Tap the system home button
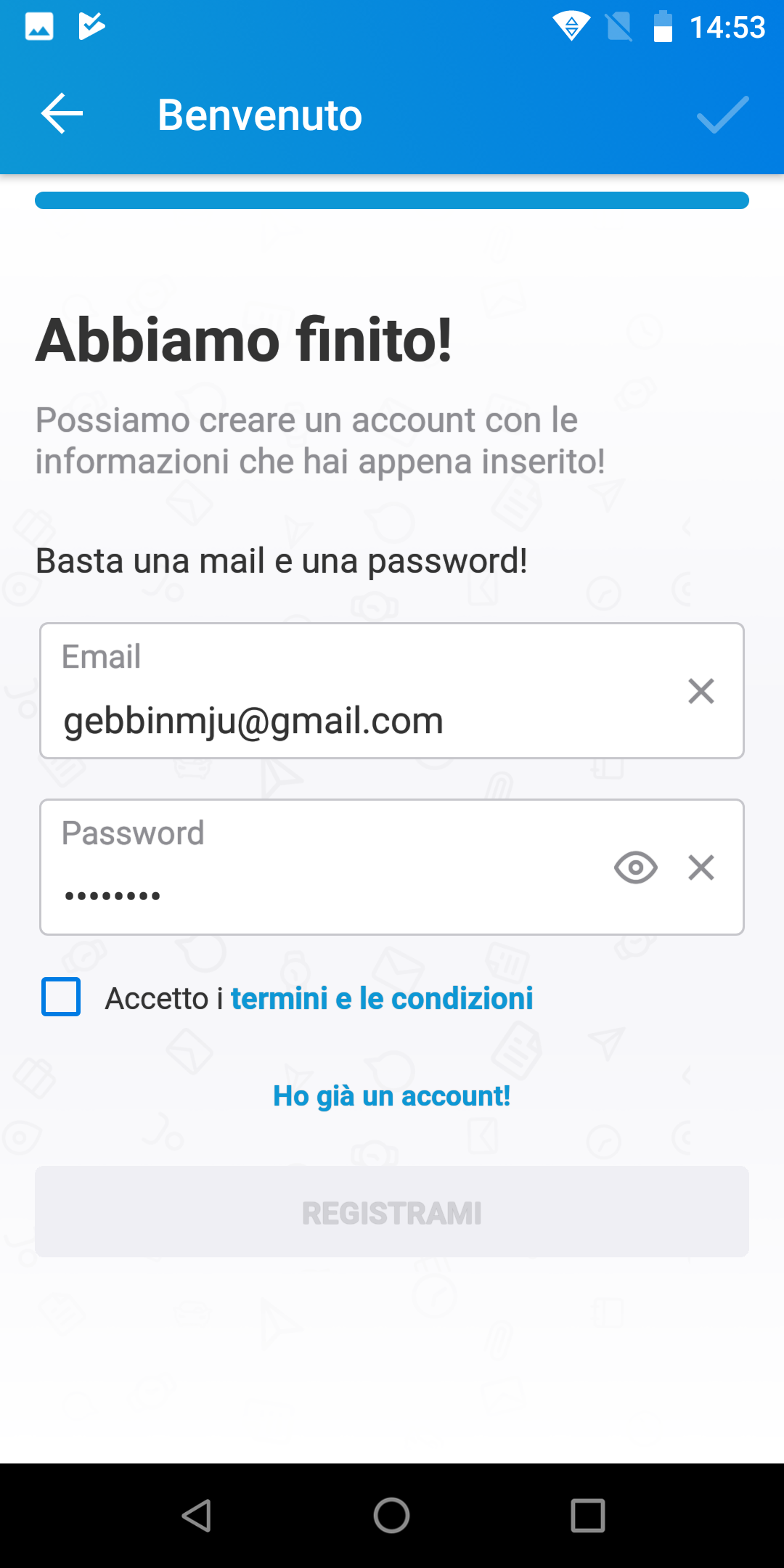This screenshot has width=784, height=1568. coord(392,1516)
